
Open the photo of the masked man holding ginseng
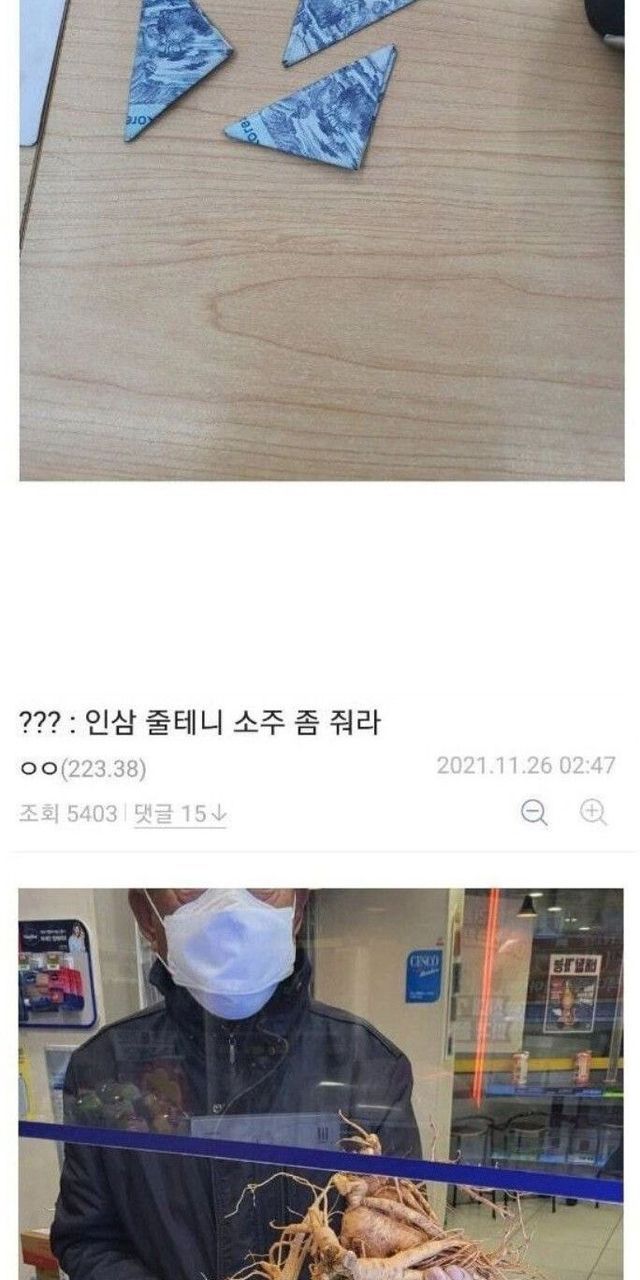[x=320, y=1085]
